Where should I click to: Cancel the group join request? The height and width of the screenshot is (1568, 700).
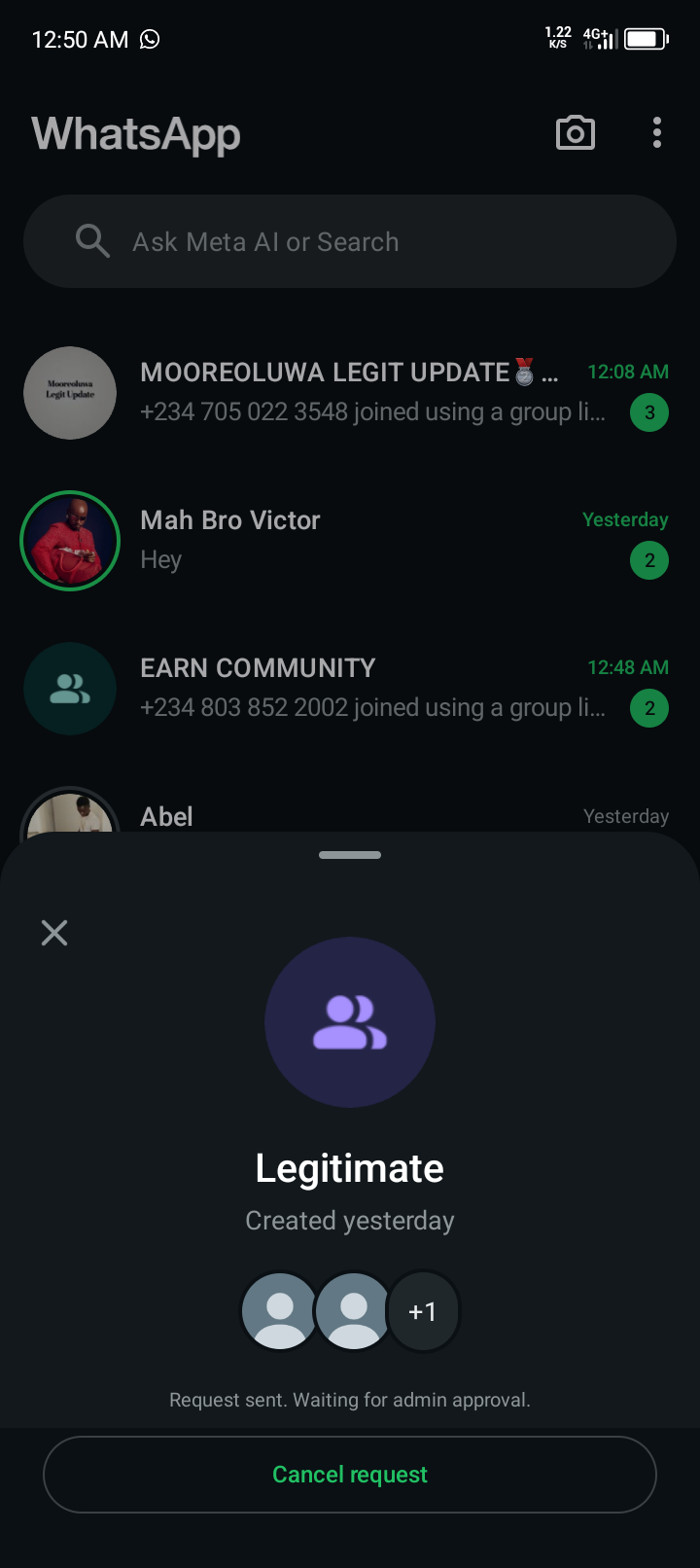(x=350, y=1475)
